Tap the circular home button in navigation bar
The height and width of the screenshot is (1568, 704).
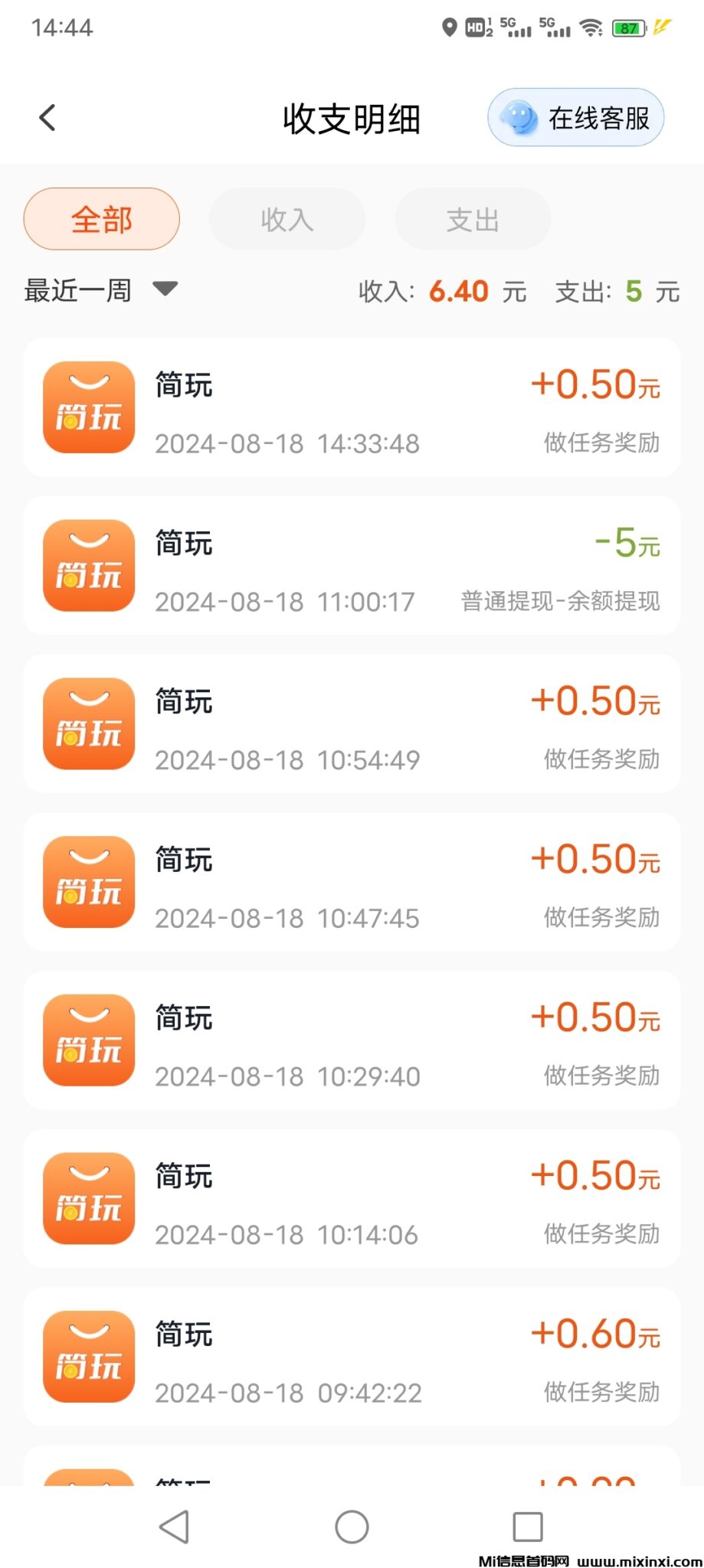coord(352,1527)
